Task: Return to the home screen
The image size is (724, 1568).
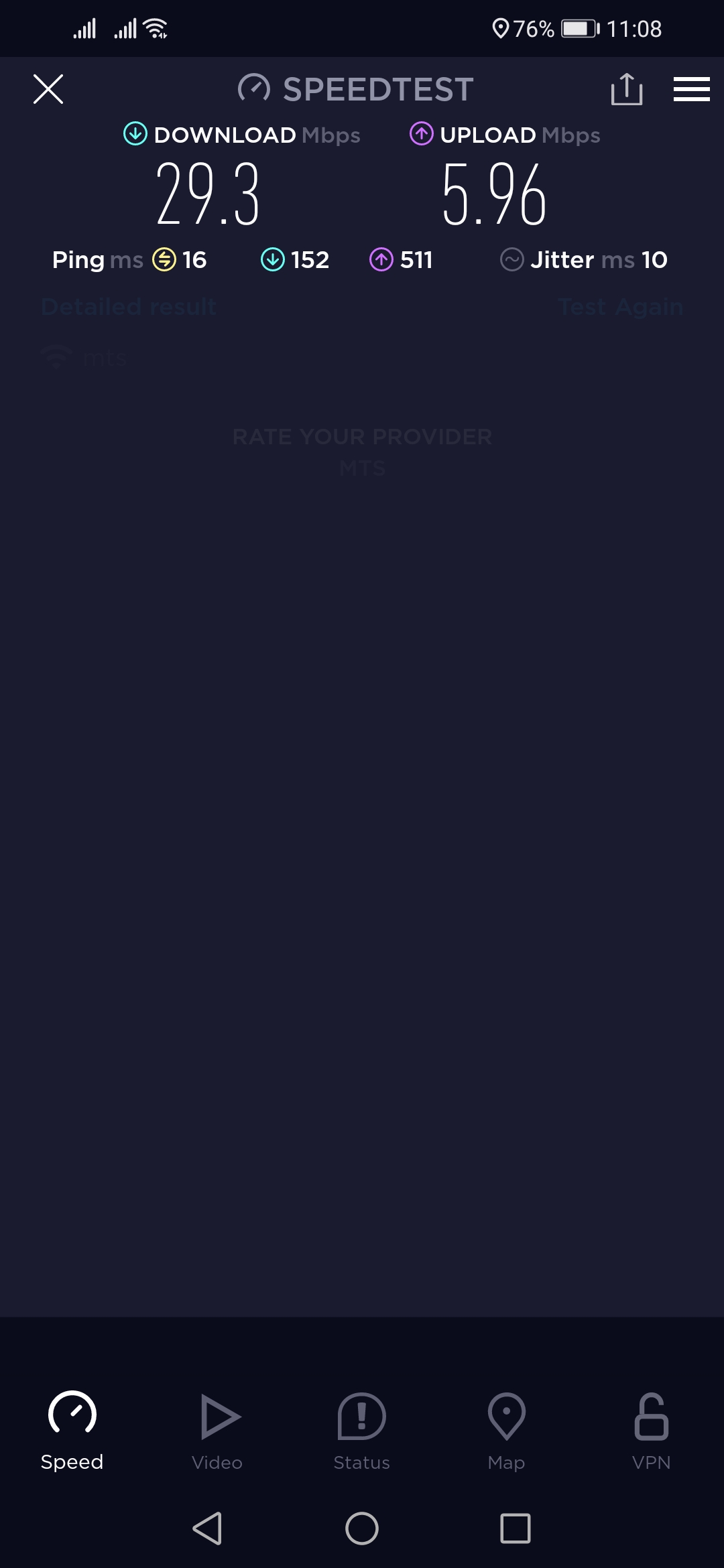Action: pos(362,1528)
